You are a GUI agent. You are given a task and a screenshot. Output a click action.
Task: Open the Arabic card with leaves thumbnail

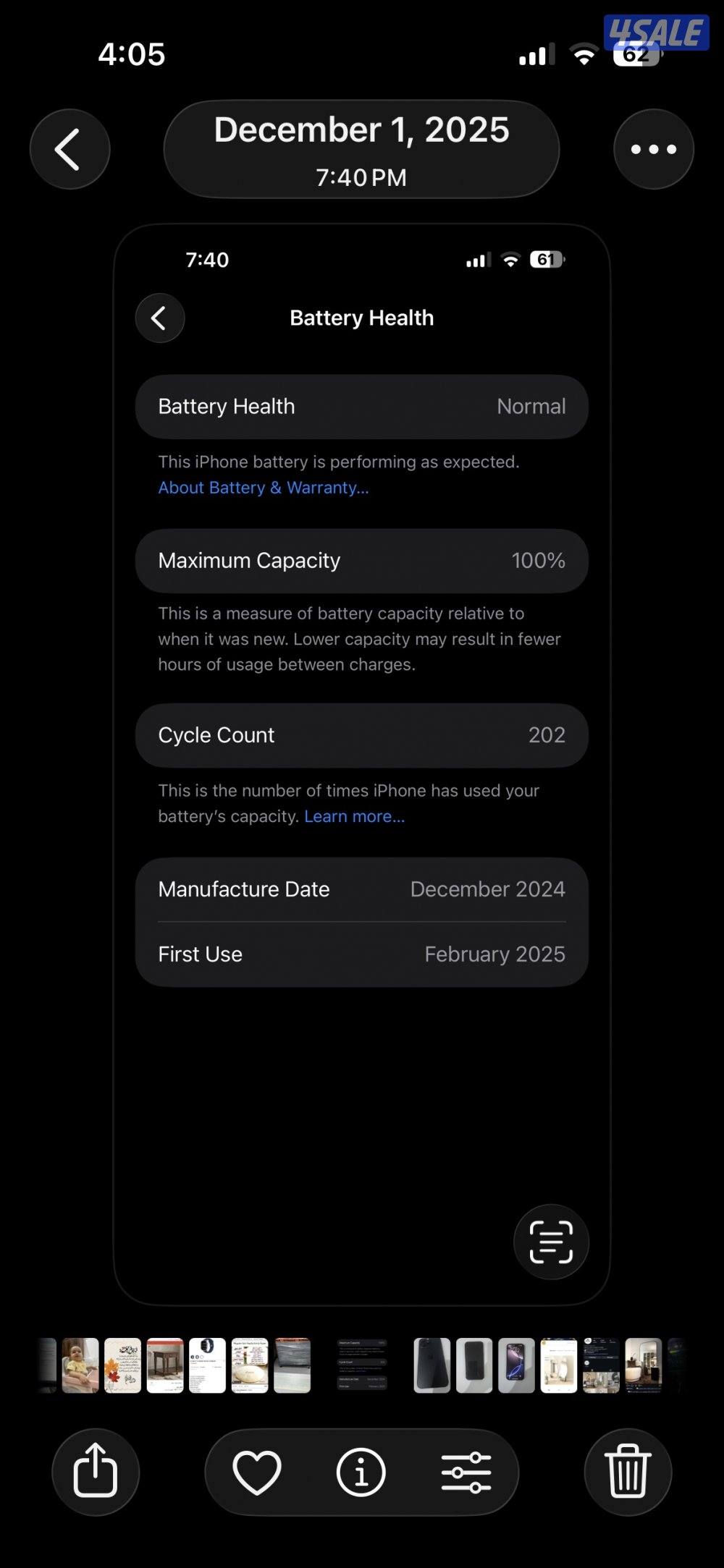click(x=122, y=1365)
